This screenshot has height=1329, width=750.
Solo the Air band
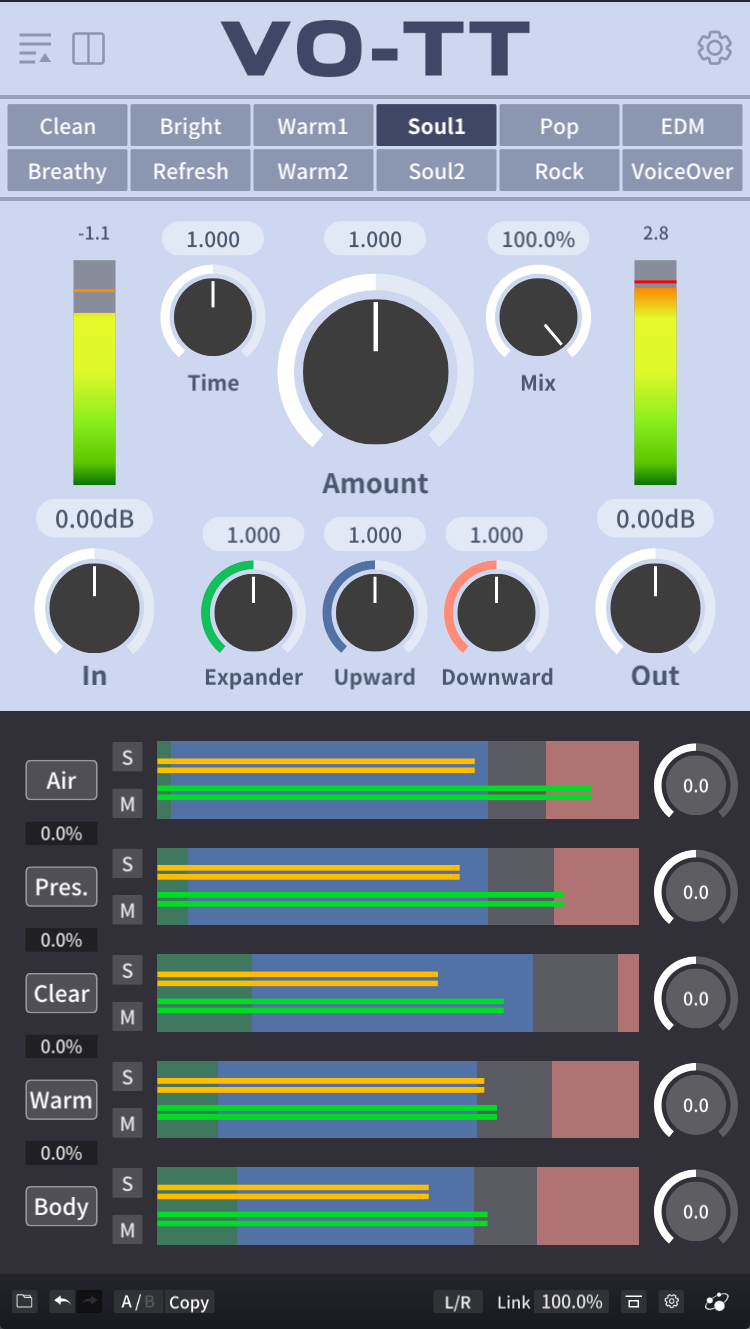(127, 757)
